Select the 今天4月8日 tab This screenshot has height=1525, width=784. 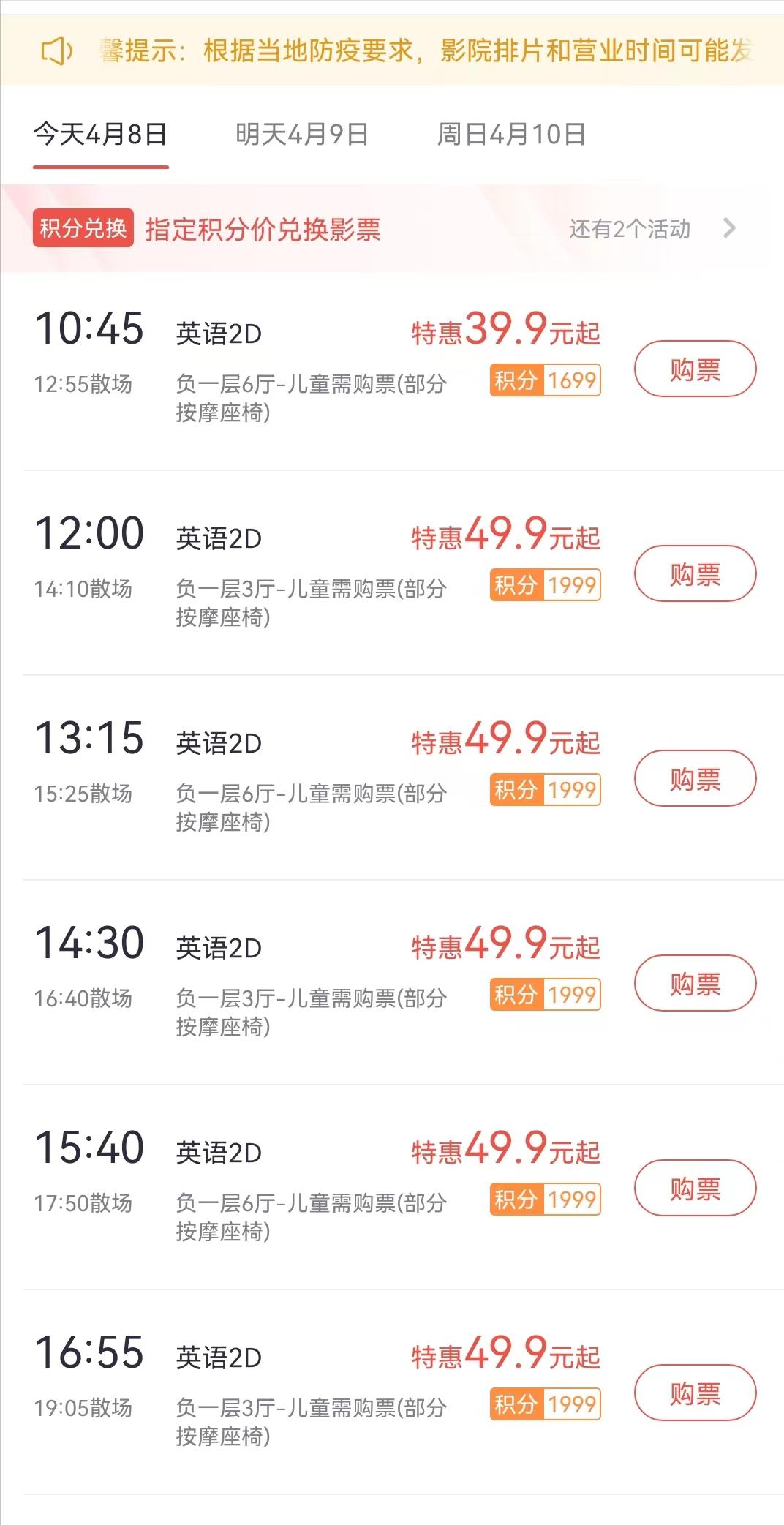tap(100, 134)
